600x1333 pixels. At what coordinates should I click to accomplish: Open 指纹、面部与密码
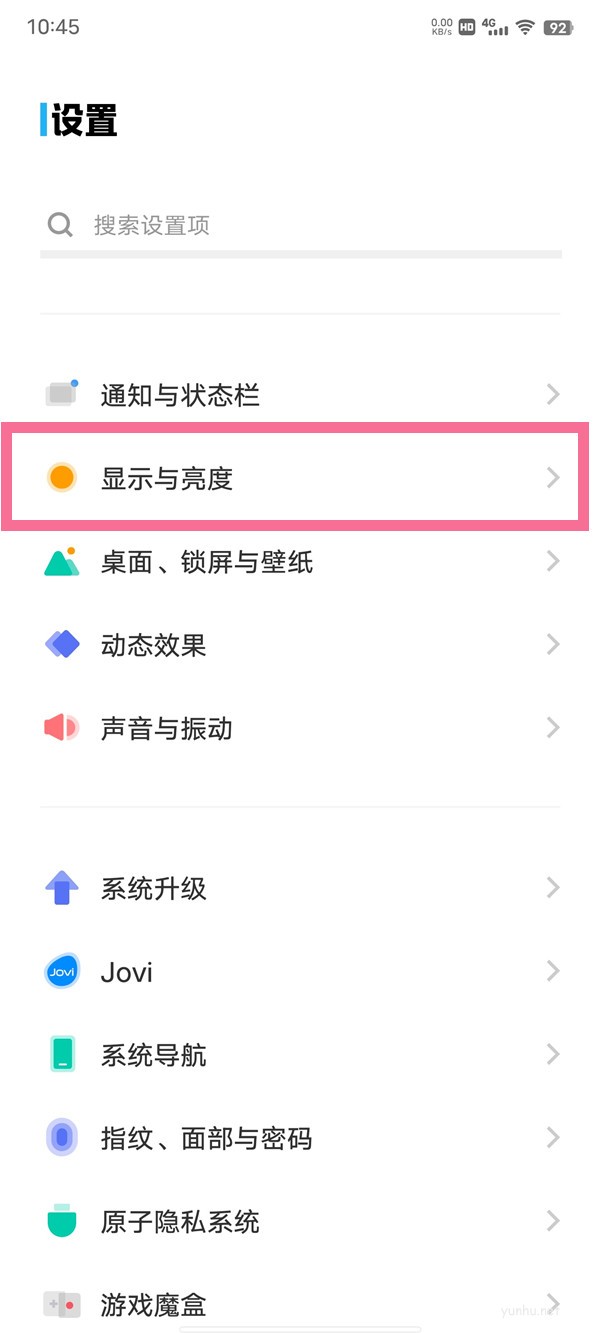(x=300, y=1138)
